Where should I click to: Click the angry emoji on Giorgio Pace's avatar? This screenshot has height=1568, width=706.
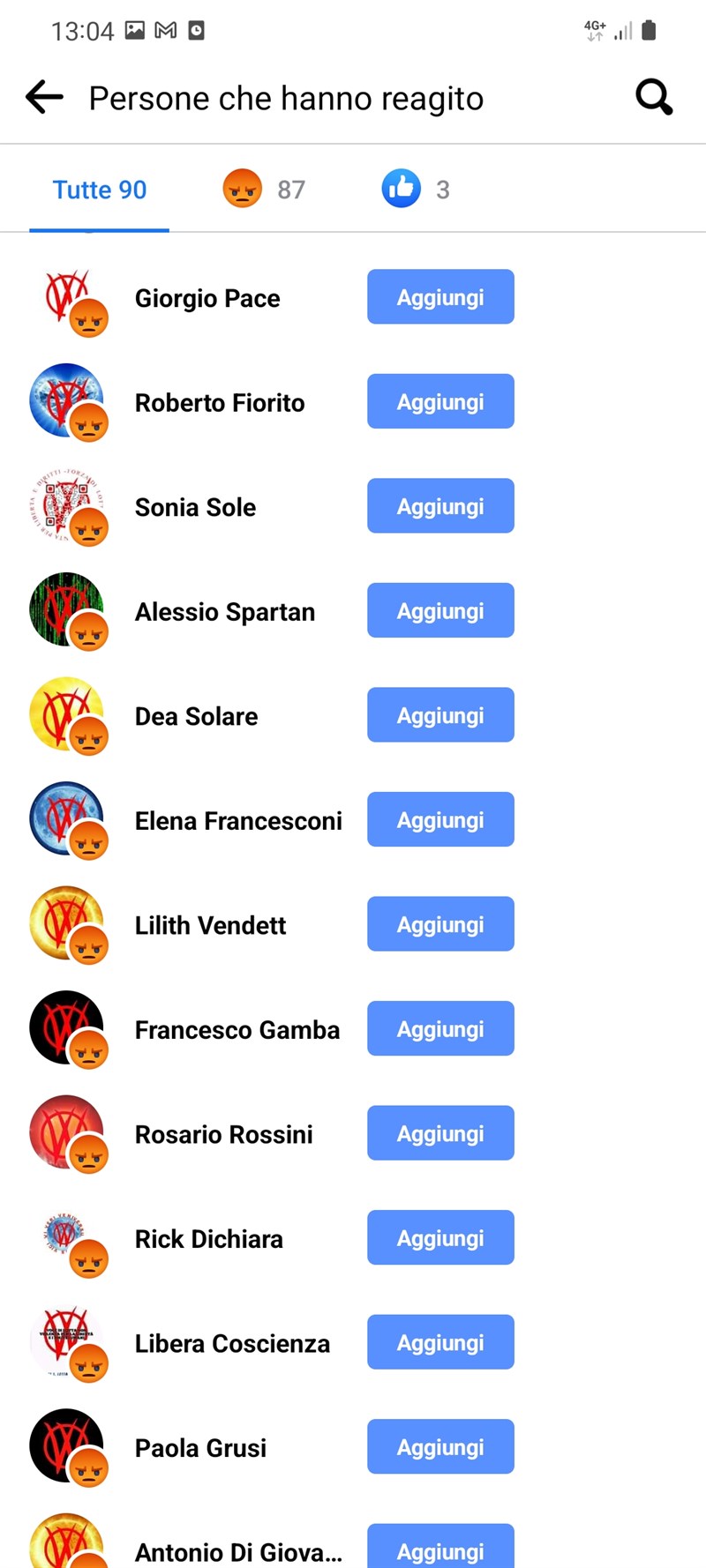pyautogui.click(x=87, y=319)
